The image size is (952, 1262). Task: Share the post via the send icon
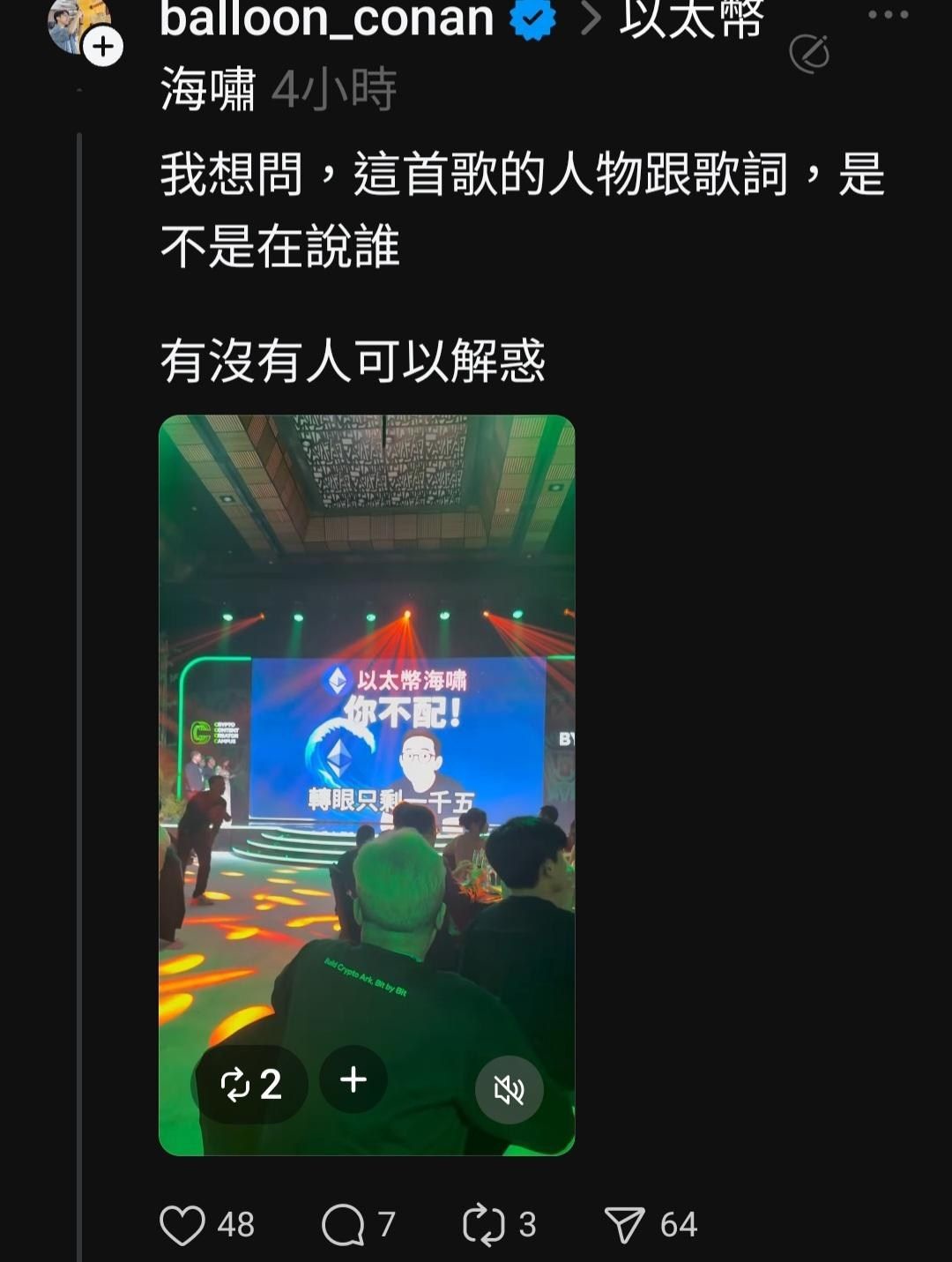coord(624,1224)
